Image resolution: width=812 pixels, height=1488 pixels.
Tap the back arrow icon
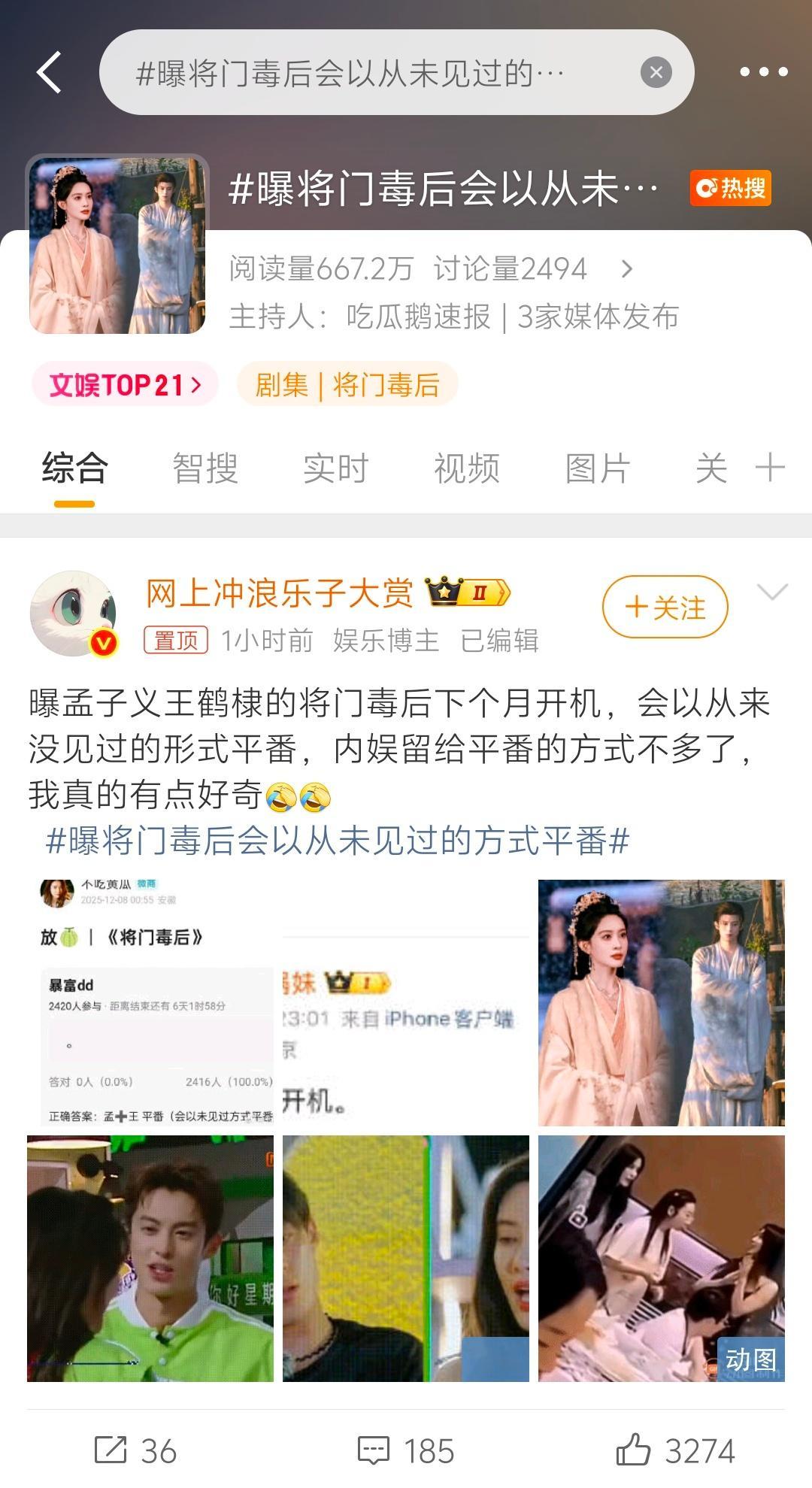click(47, 73)
